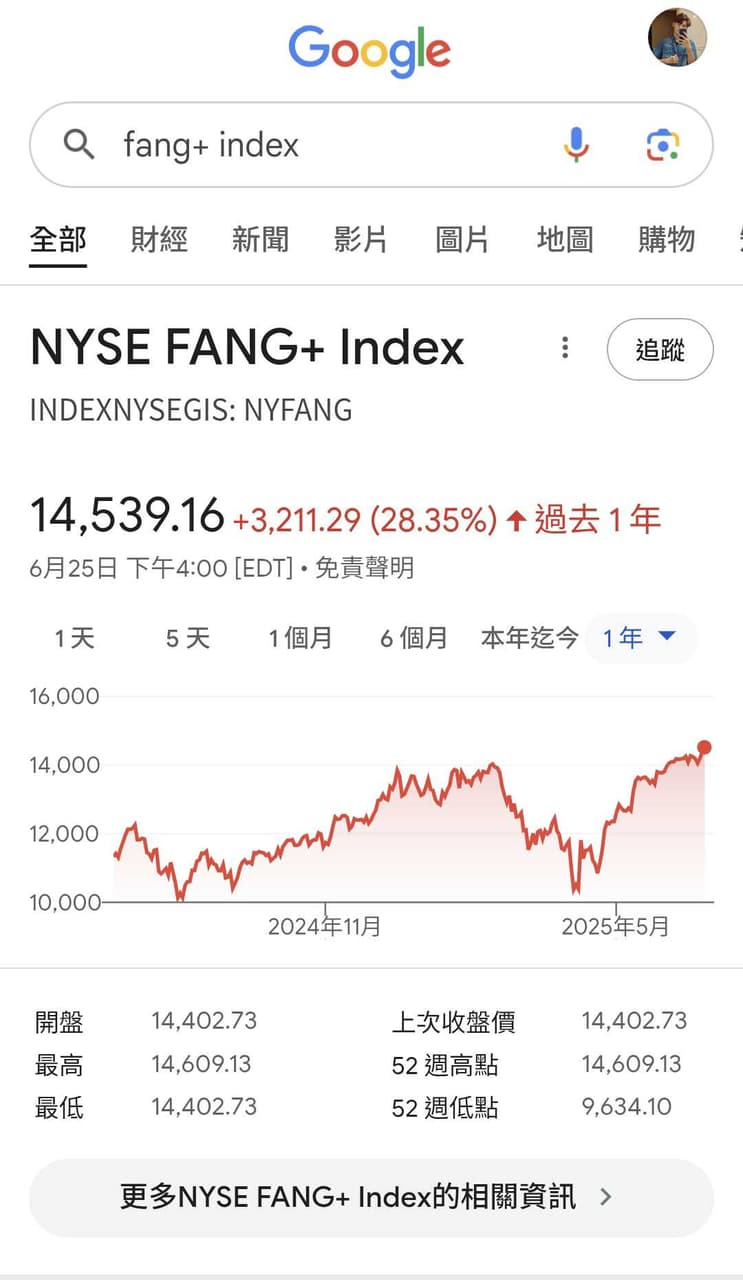Open the three-dot options menu beside NYSE FANG+ Index
The image size is (743, 1280).
pos(565,348)
